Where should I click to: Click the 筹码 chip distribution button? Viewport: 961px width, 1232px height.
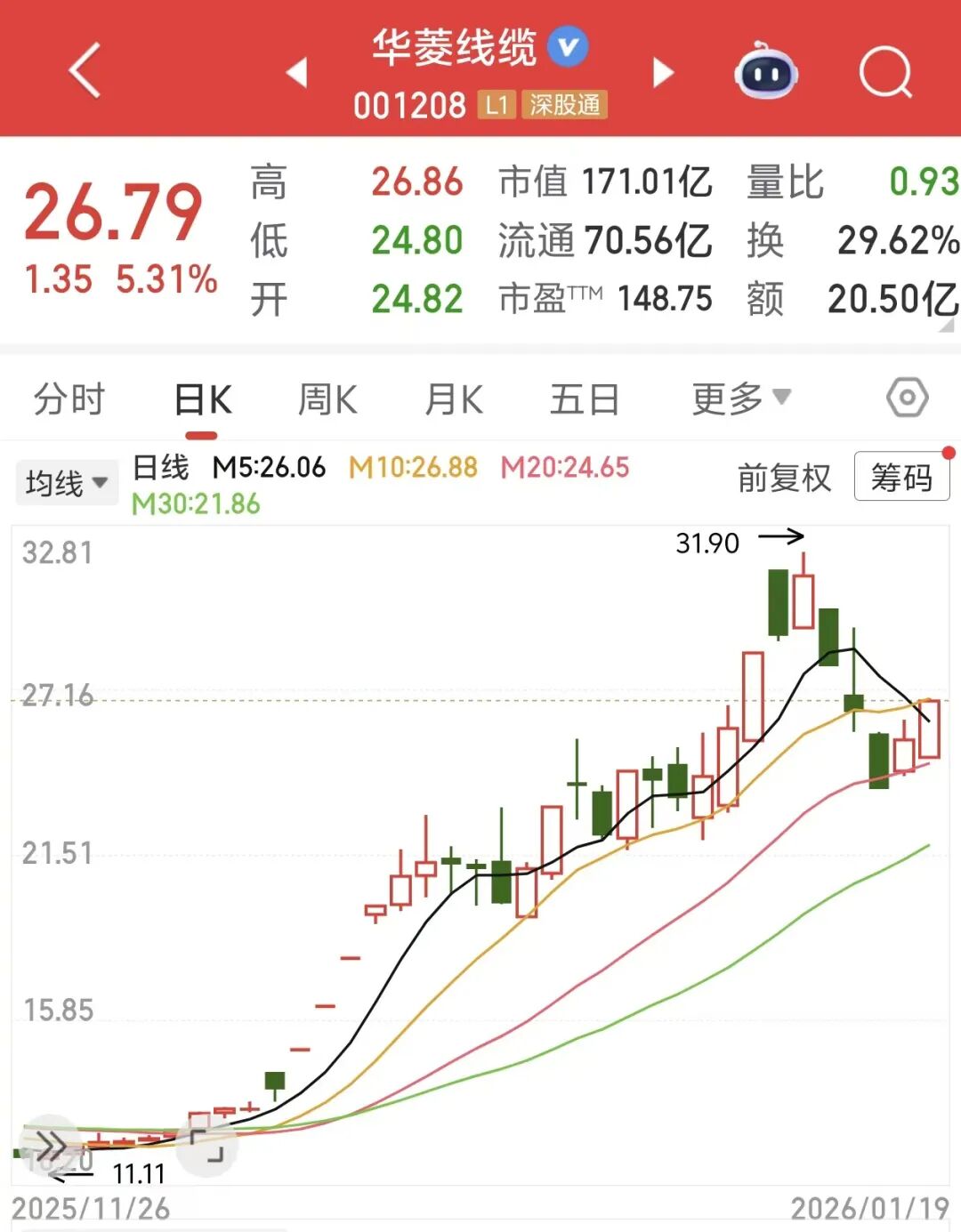[x=901, y=478]
